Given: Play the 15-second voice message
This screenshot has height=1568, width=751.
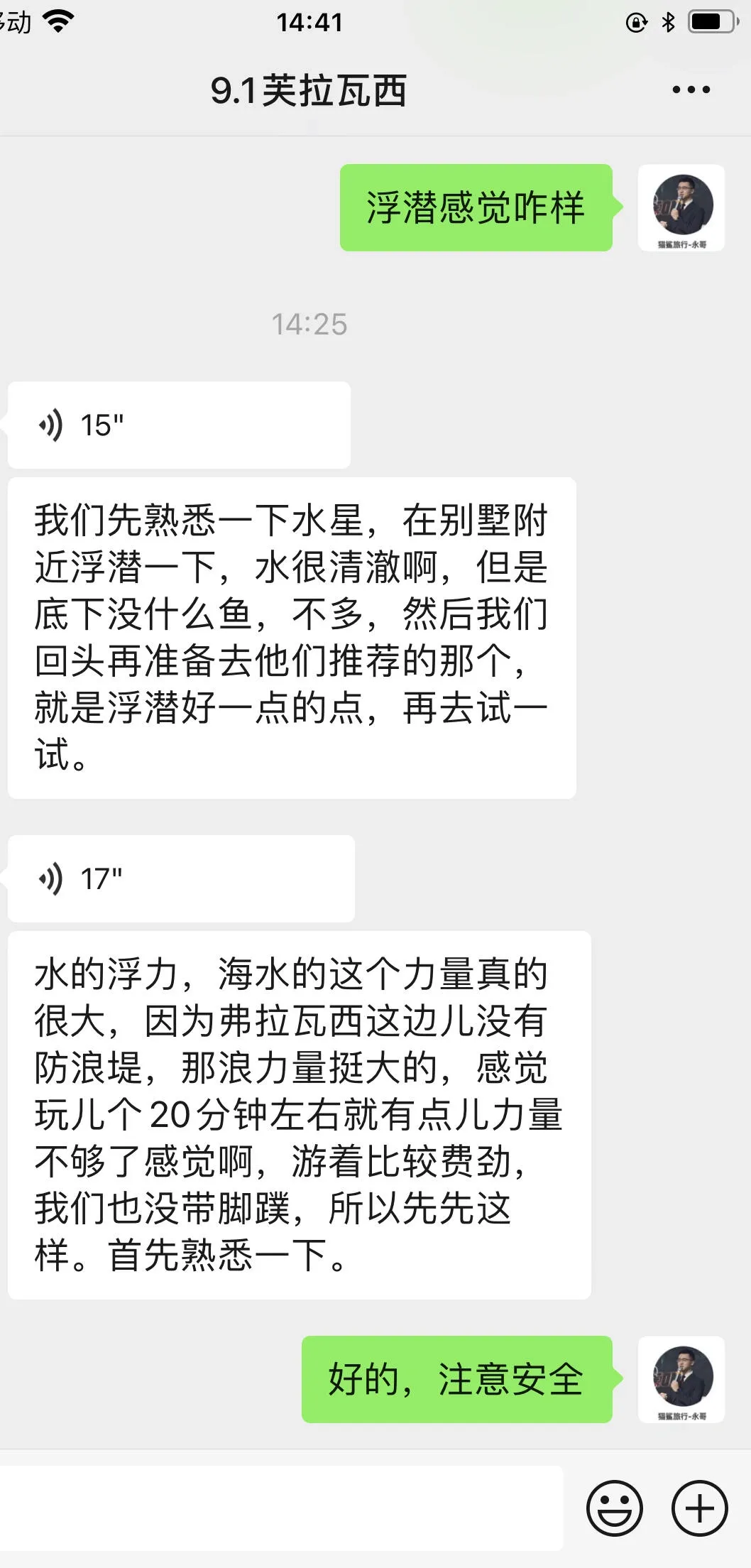Looking at the screenshot, I should pyautogui.click(x=178, y=425).
